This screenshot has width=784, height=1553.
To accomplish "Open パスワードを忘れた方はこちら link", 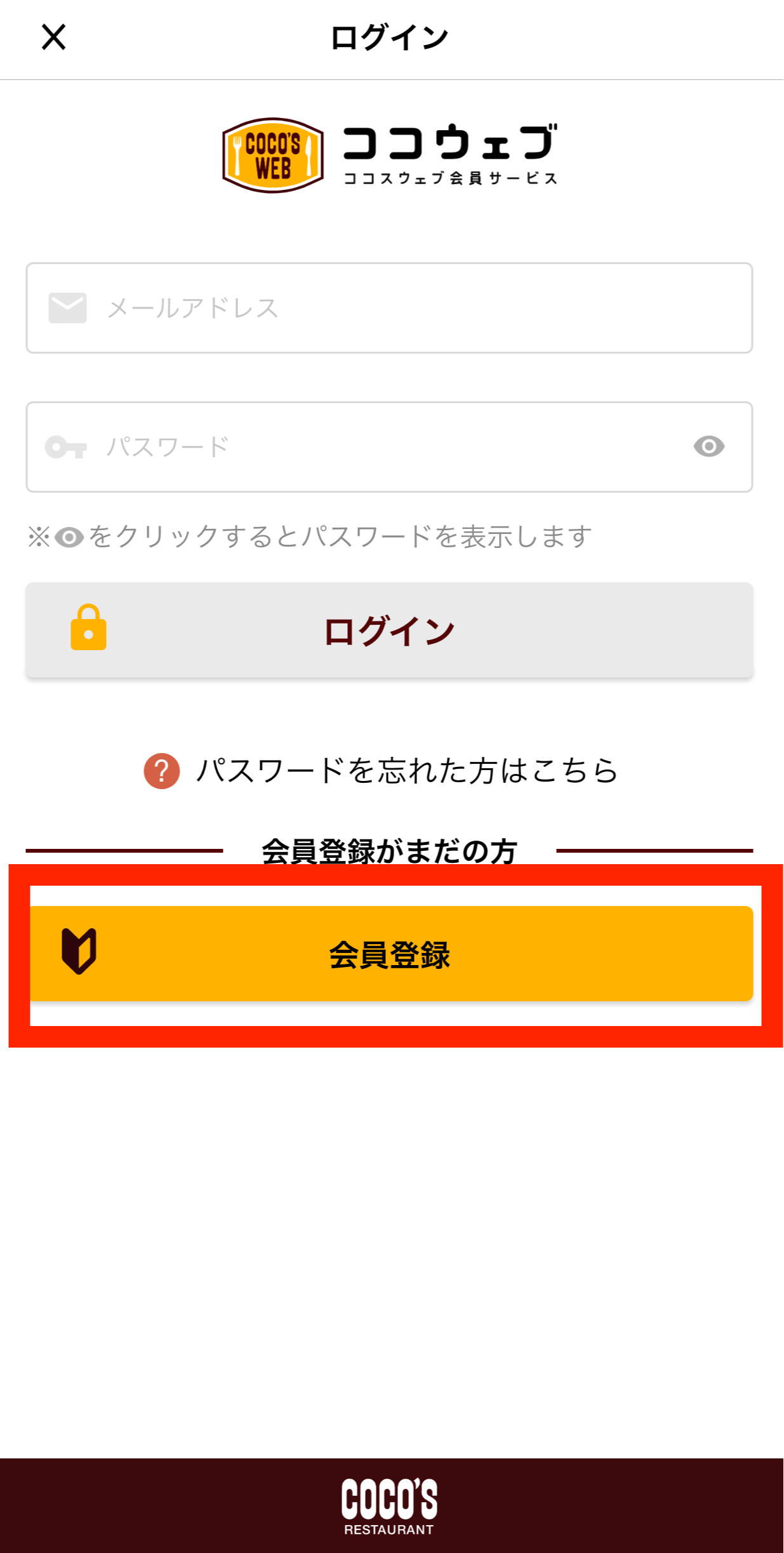I will click(x=382, y=771).
